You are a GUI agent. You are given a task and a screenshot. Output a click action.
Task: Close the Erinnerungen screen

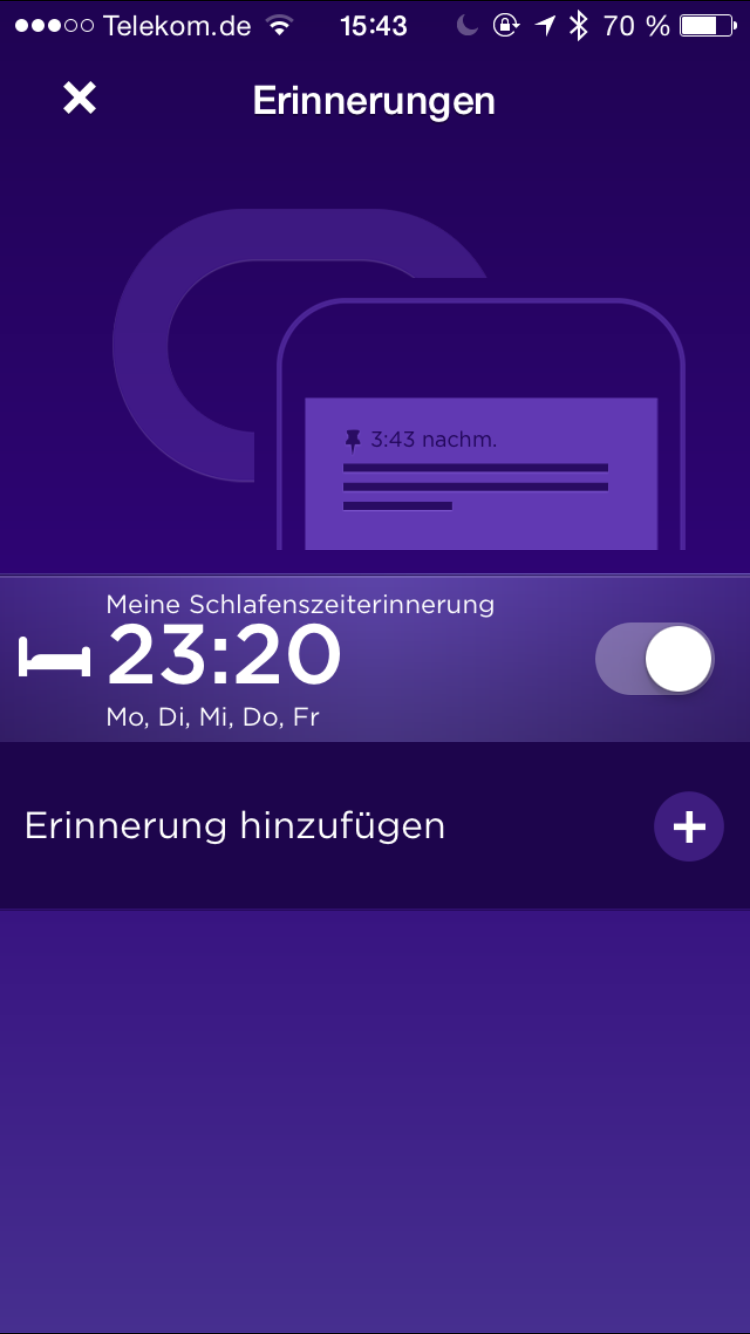point(79,98)
